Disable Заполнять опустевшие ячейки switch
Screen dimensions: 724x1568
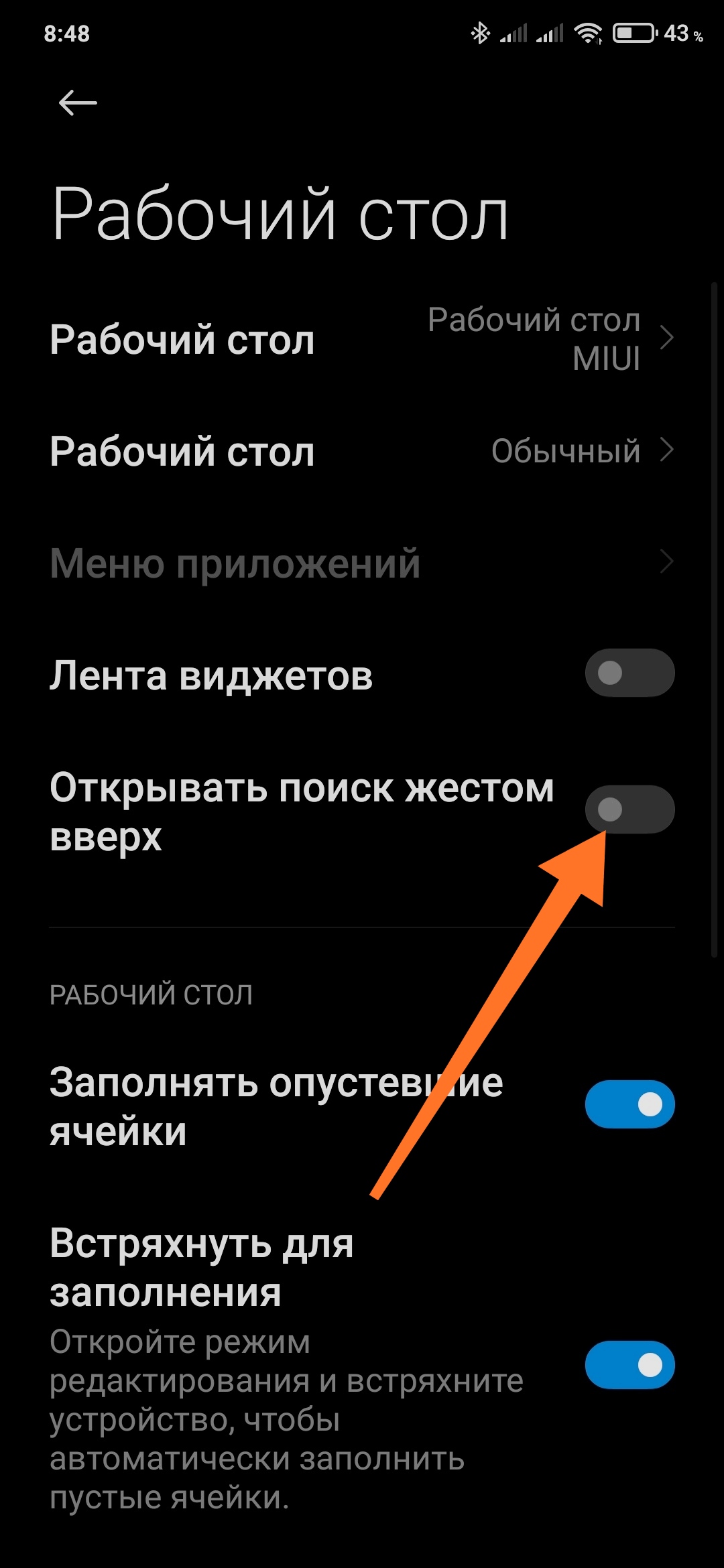[629, 1104]
